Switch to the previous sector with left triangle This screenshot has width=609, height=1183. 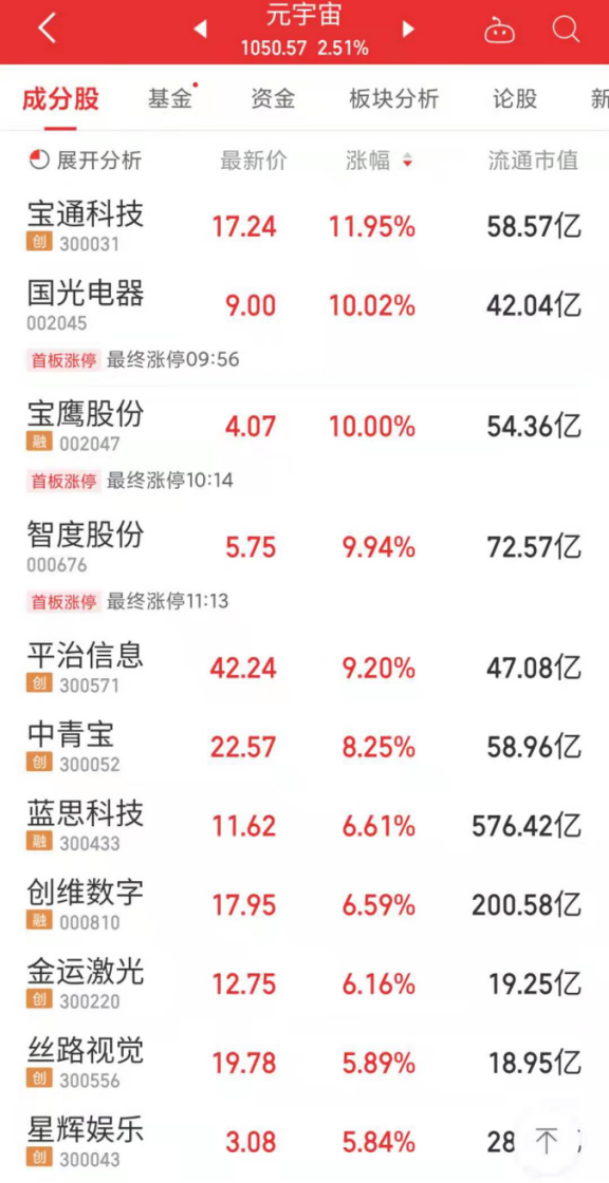(x=200, y=30)
